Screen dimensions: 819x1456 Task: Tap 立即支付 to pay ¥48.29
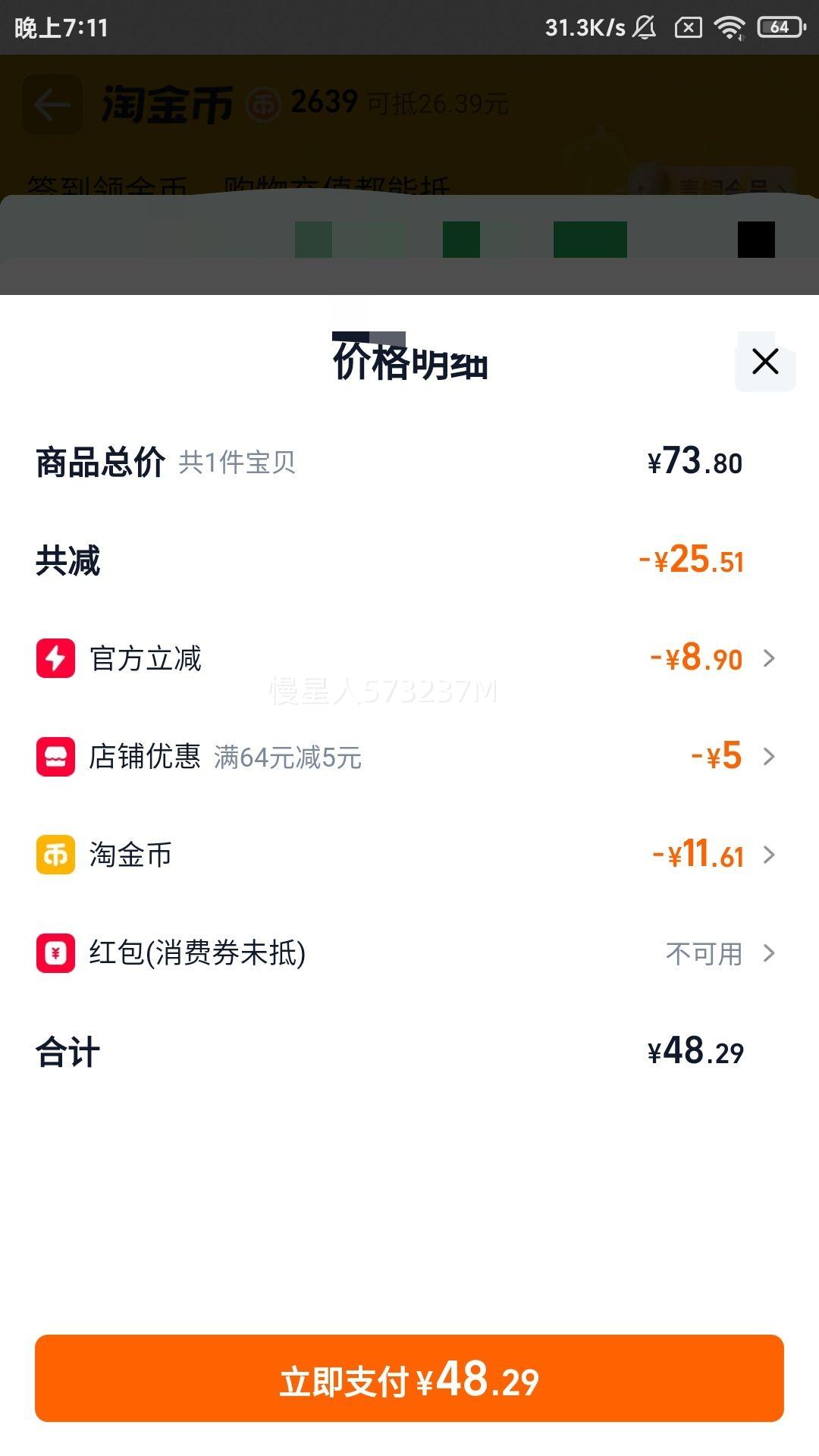click(x=409, y=1379)
